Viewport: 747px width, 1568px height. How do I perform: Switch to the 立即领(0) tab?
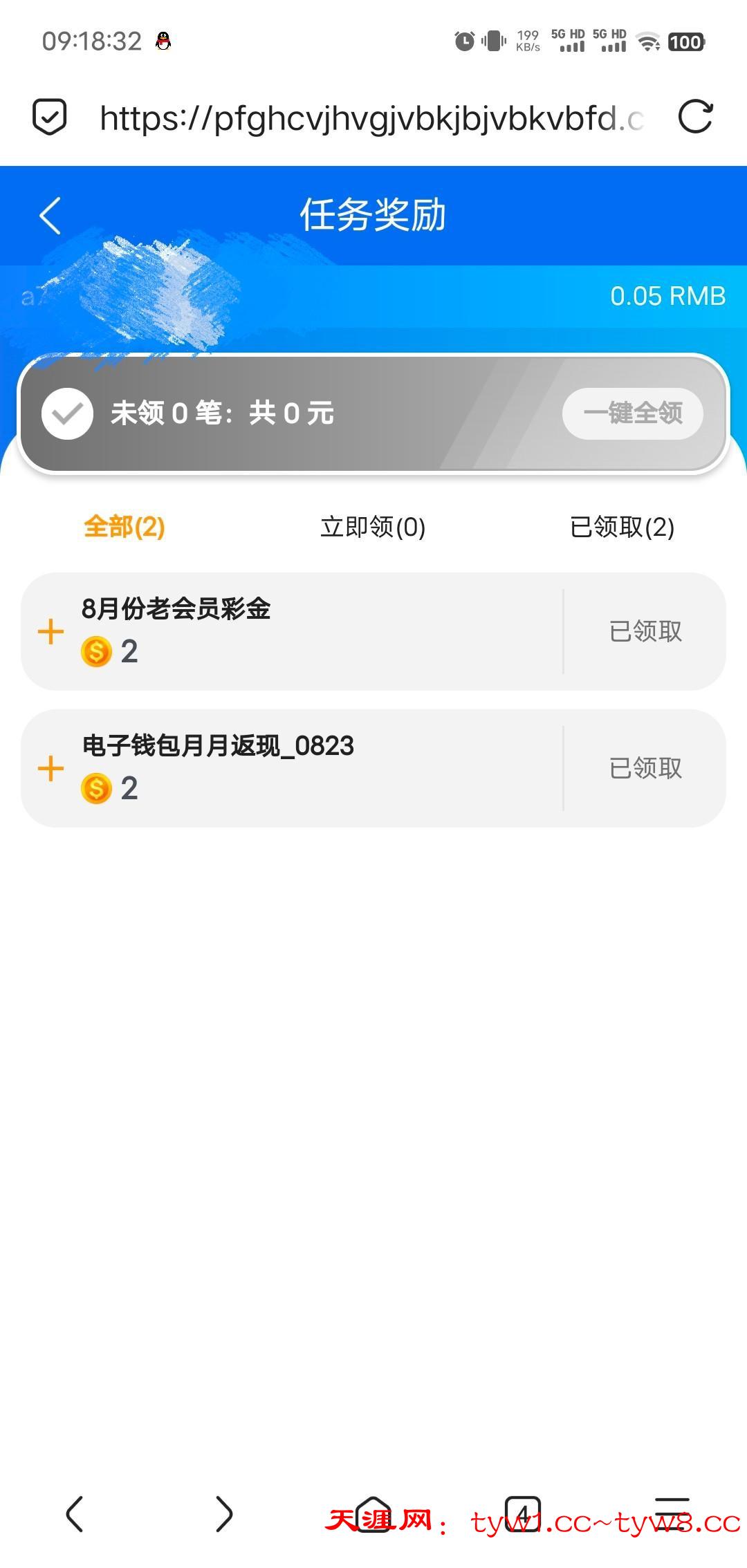click(x=373, y=527)
